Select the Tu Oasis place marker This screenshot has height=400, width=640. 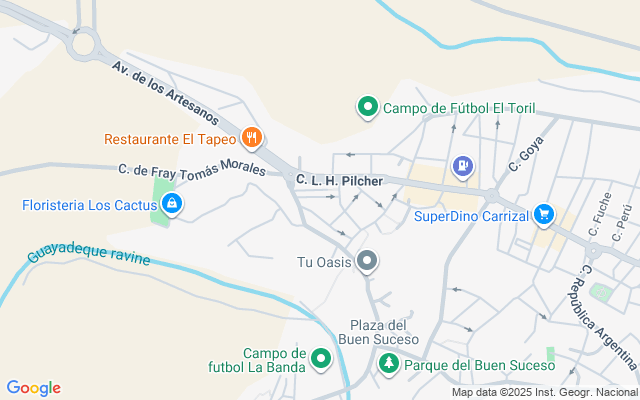(x=367, y=262)
